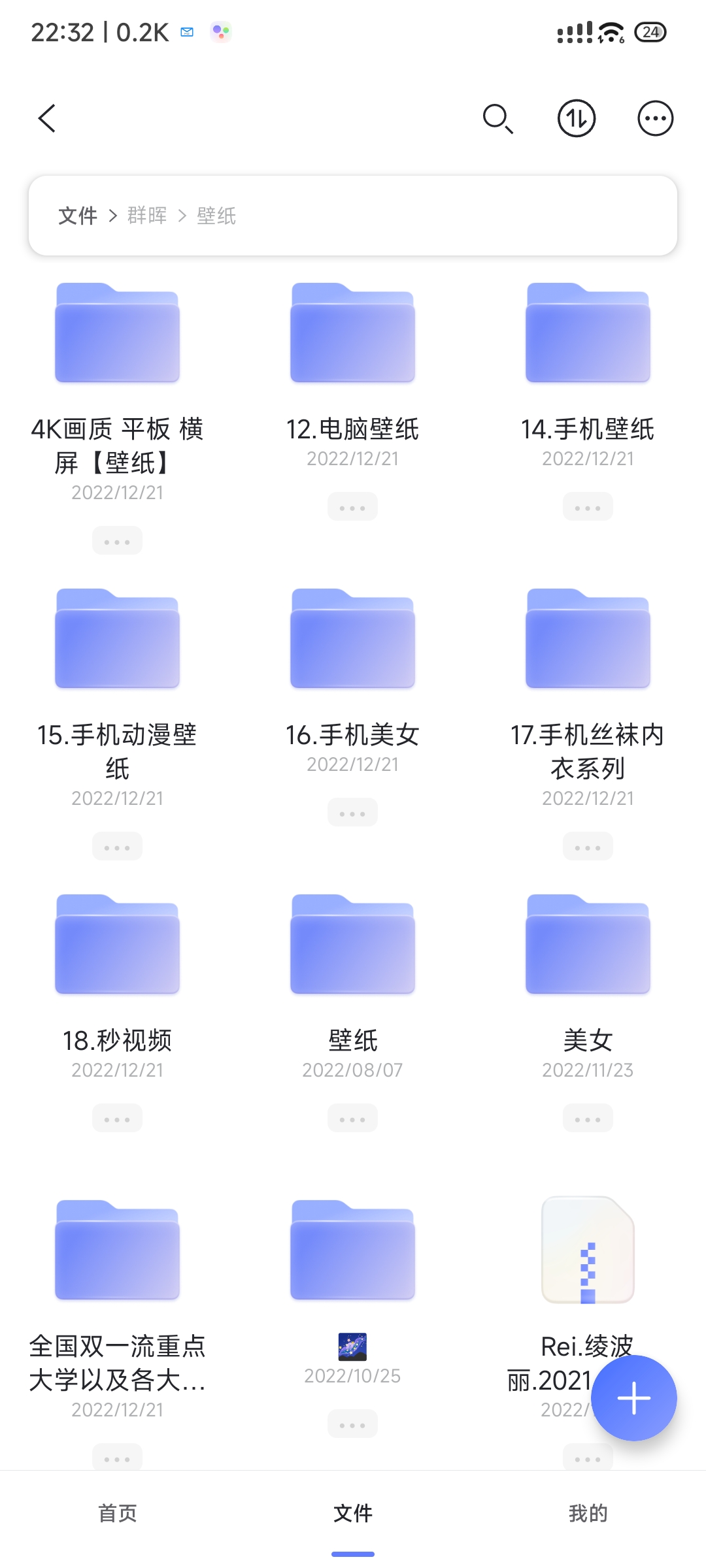The image size is (706, 1568).
Task: Open the search icon in the top bar
Action: click(498, 119)
